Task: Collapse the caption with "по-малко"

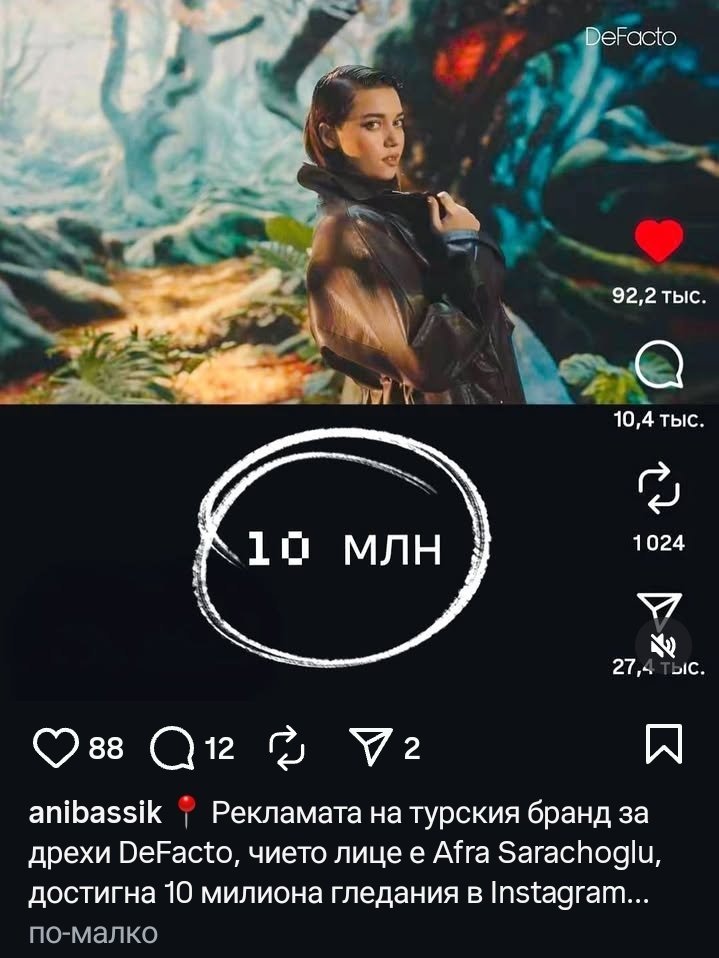Action: point(94,933)
